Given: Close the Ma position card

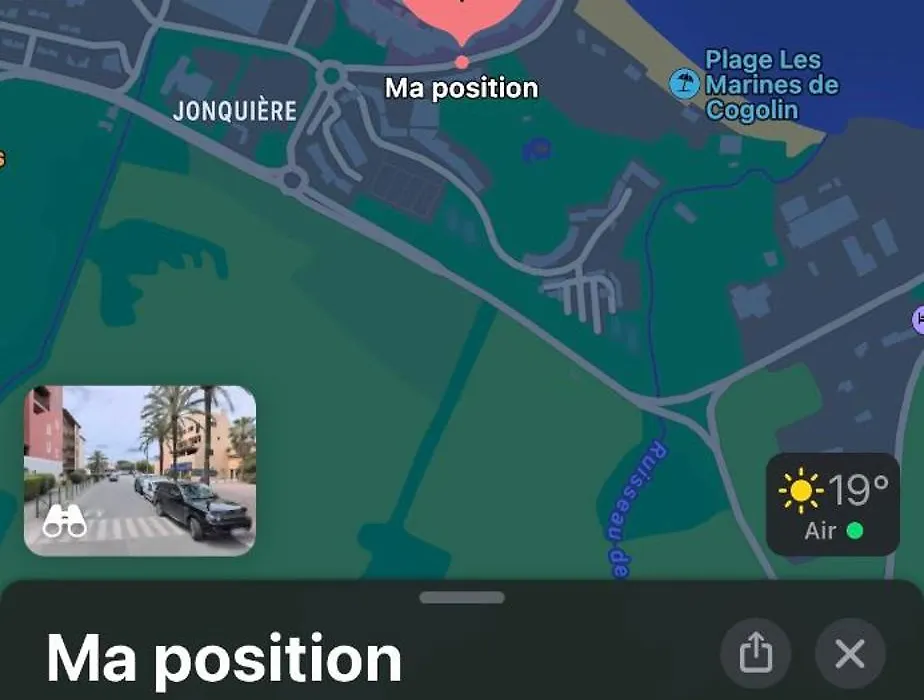Looking at the screenshot, I should [850, 654].
